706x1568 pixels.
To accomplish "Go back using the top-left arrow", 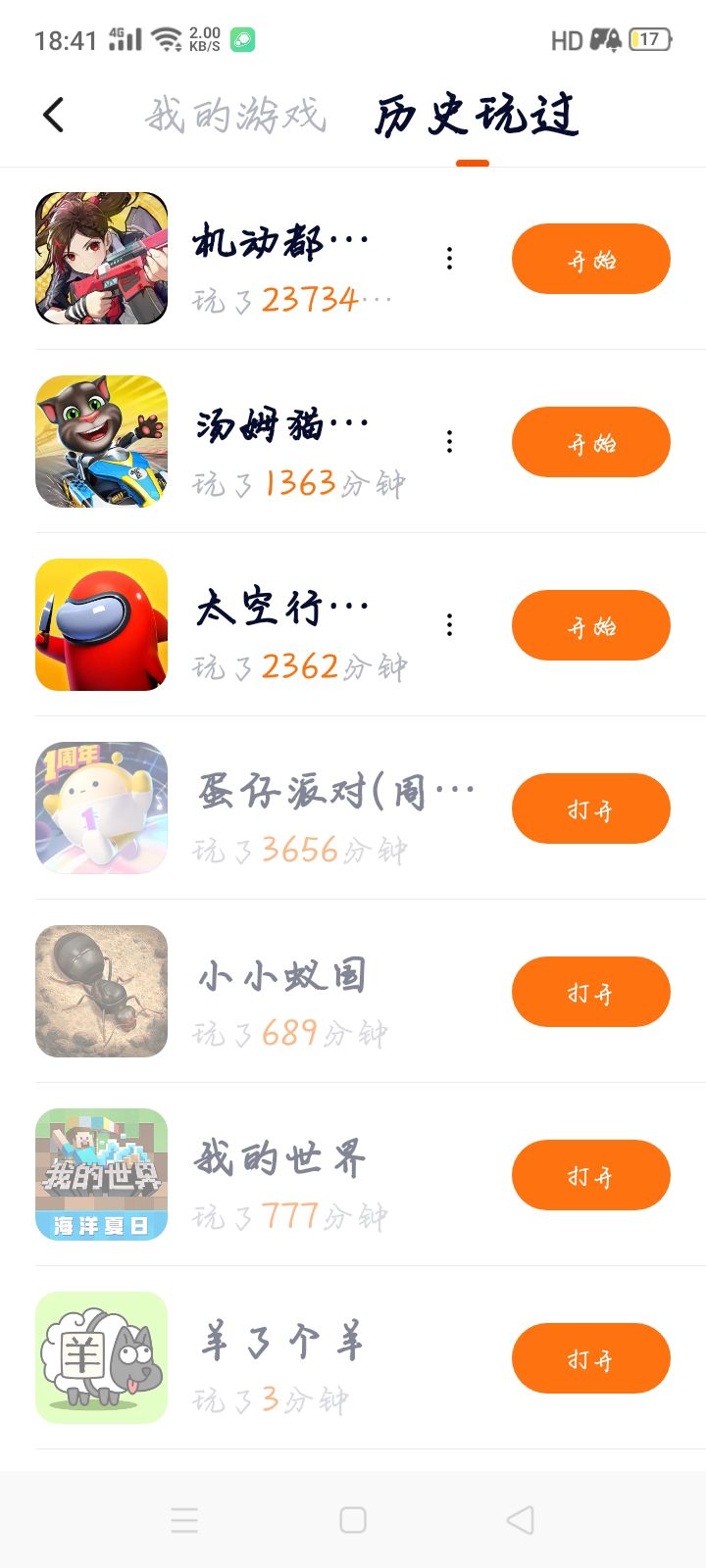I will click(x=54, y=115).
